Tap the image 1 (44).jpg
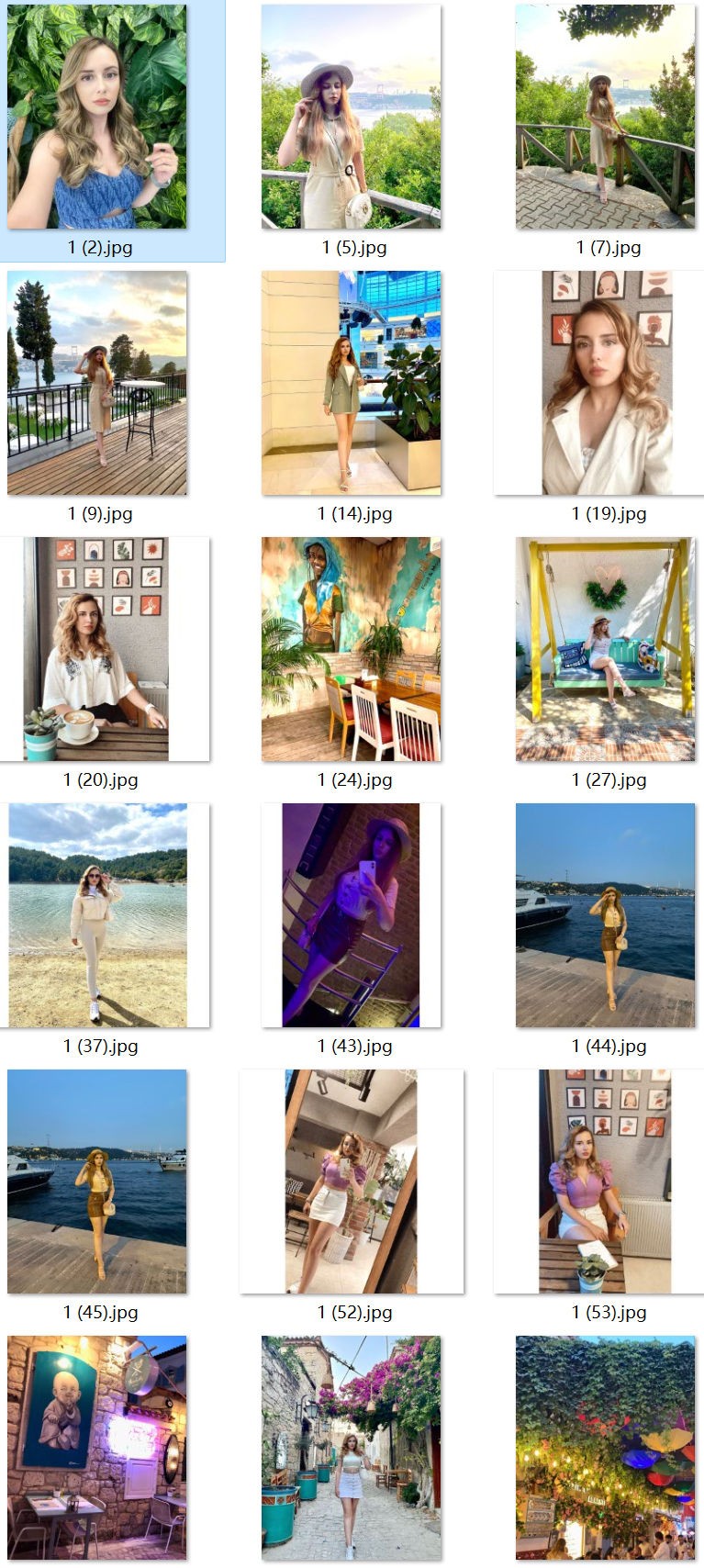Image resolution: width=704 pixels, height=1568 pixels. pos(605,915)
